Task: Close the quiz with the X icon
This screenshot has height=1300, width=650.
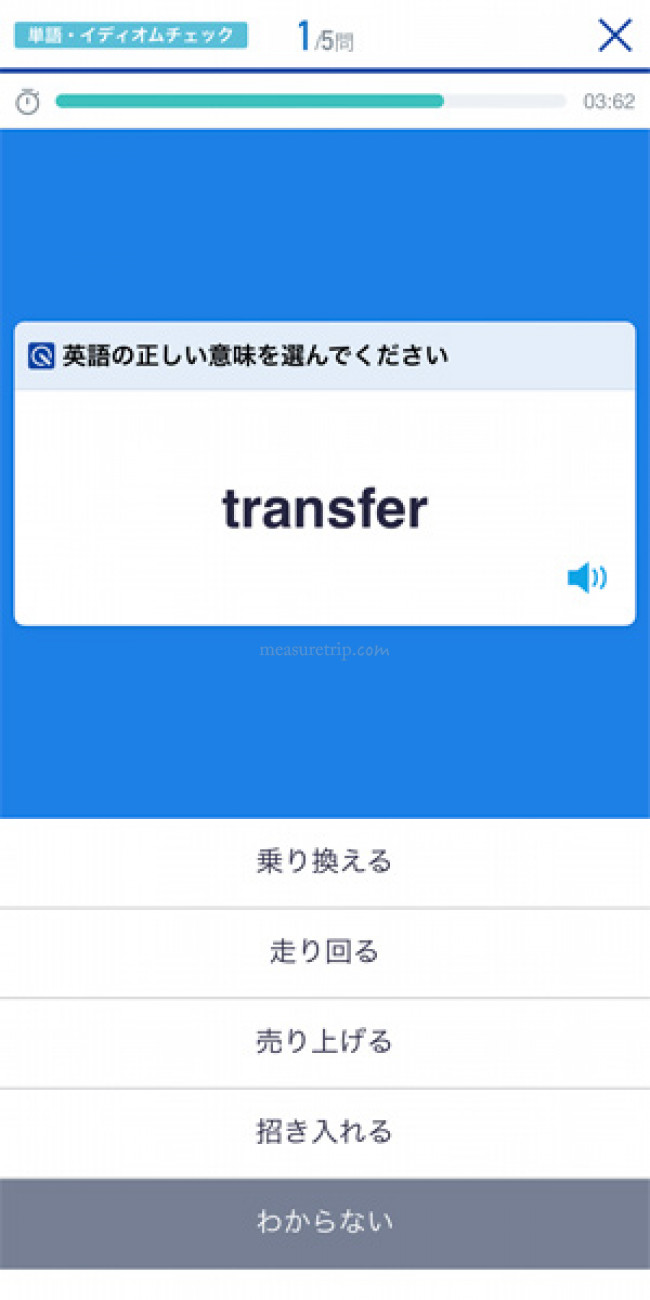Action: pyautogui.click(x=614, y=36)
